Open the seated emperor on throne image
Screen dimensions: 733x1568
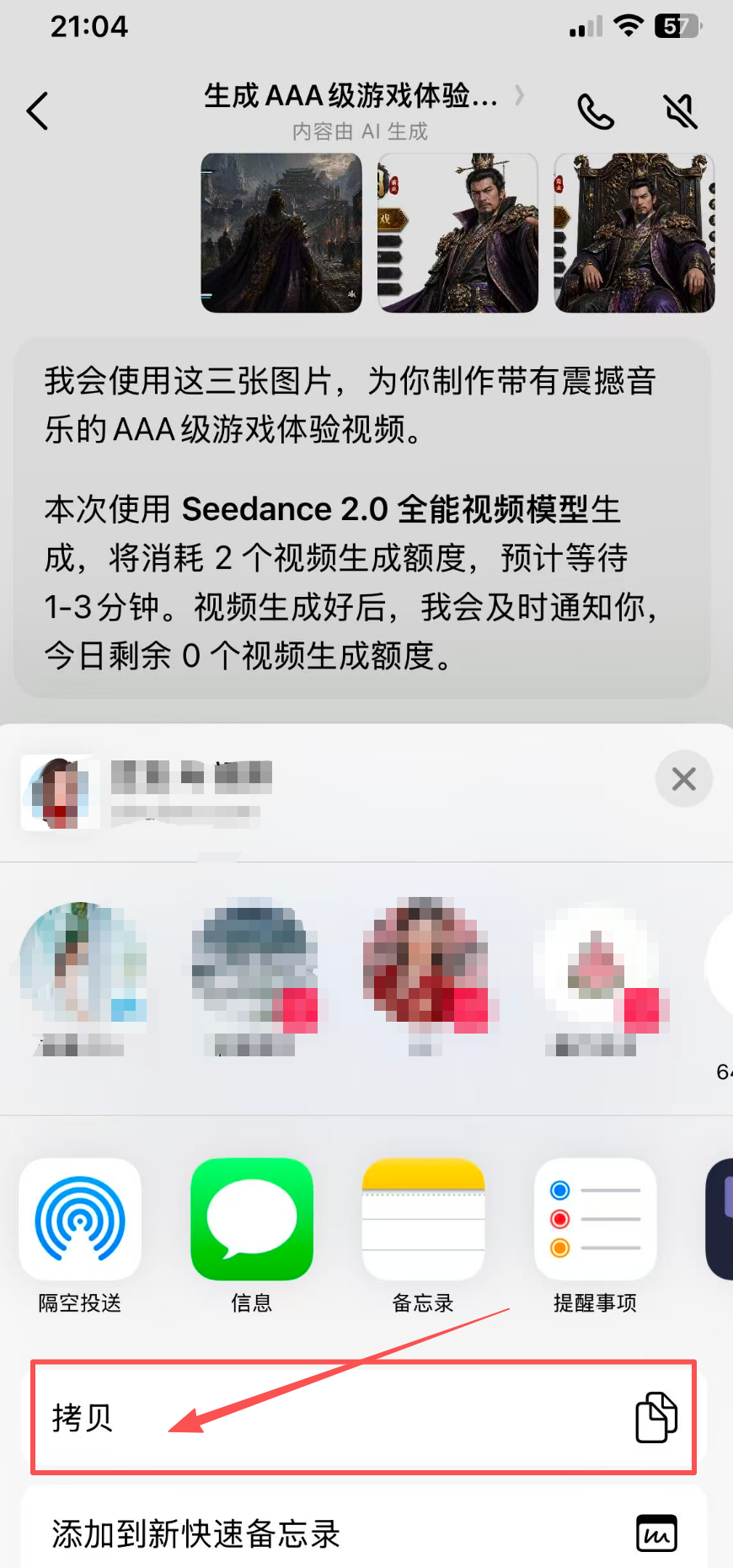coord(634,233)
